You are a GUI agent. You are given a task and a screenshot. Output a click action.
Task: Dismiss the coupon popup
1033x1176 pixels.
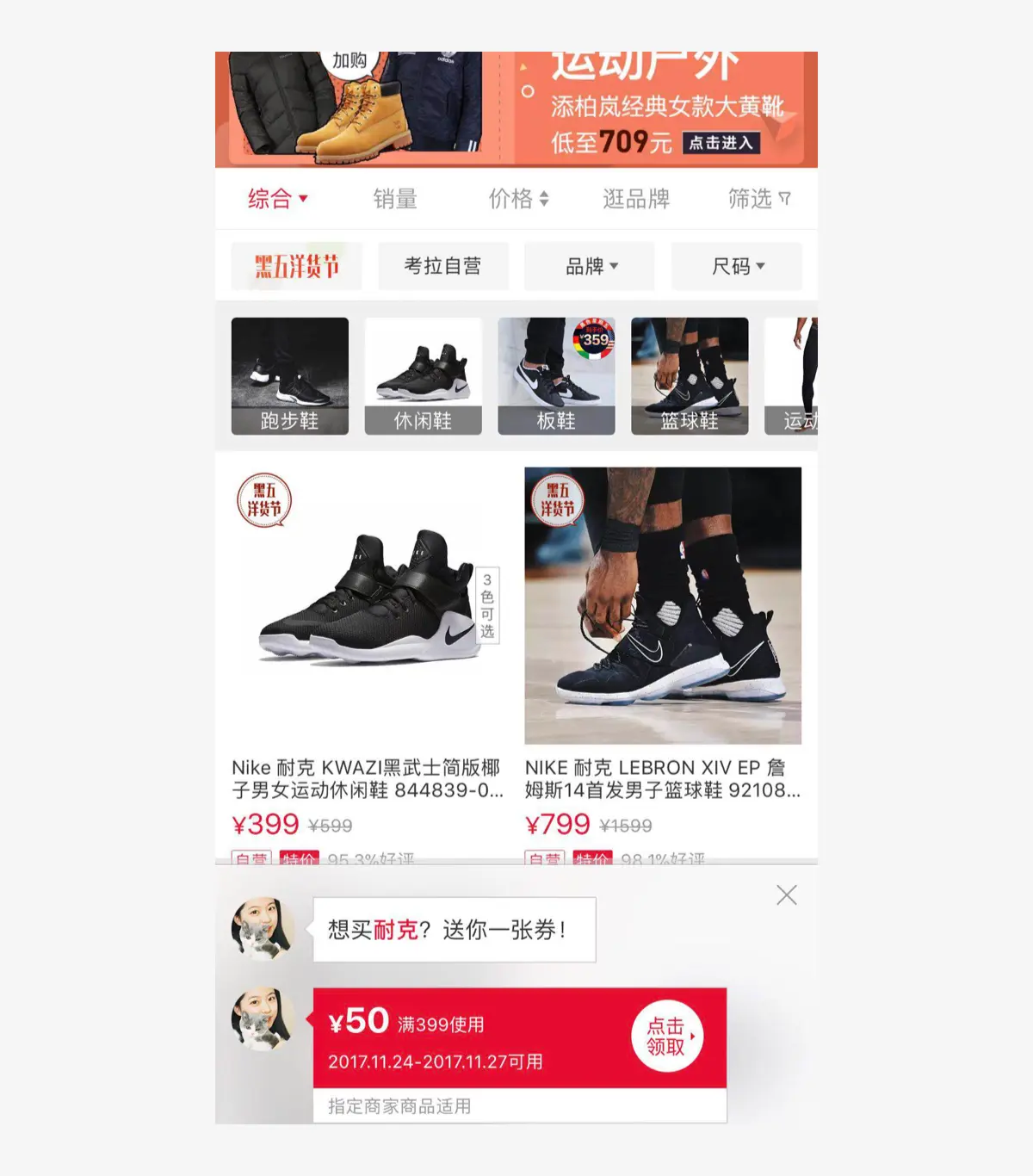786,895
